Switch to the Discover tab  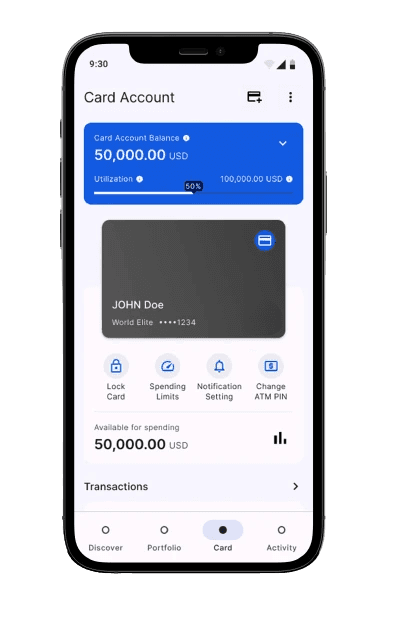point(105,537)
